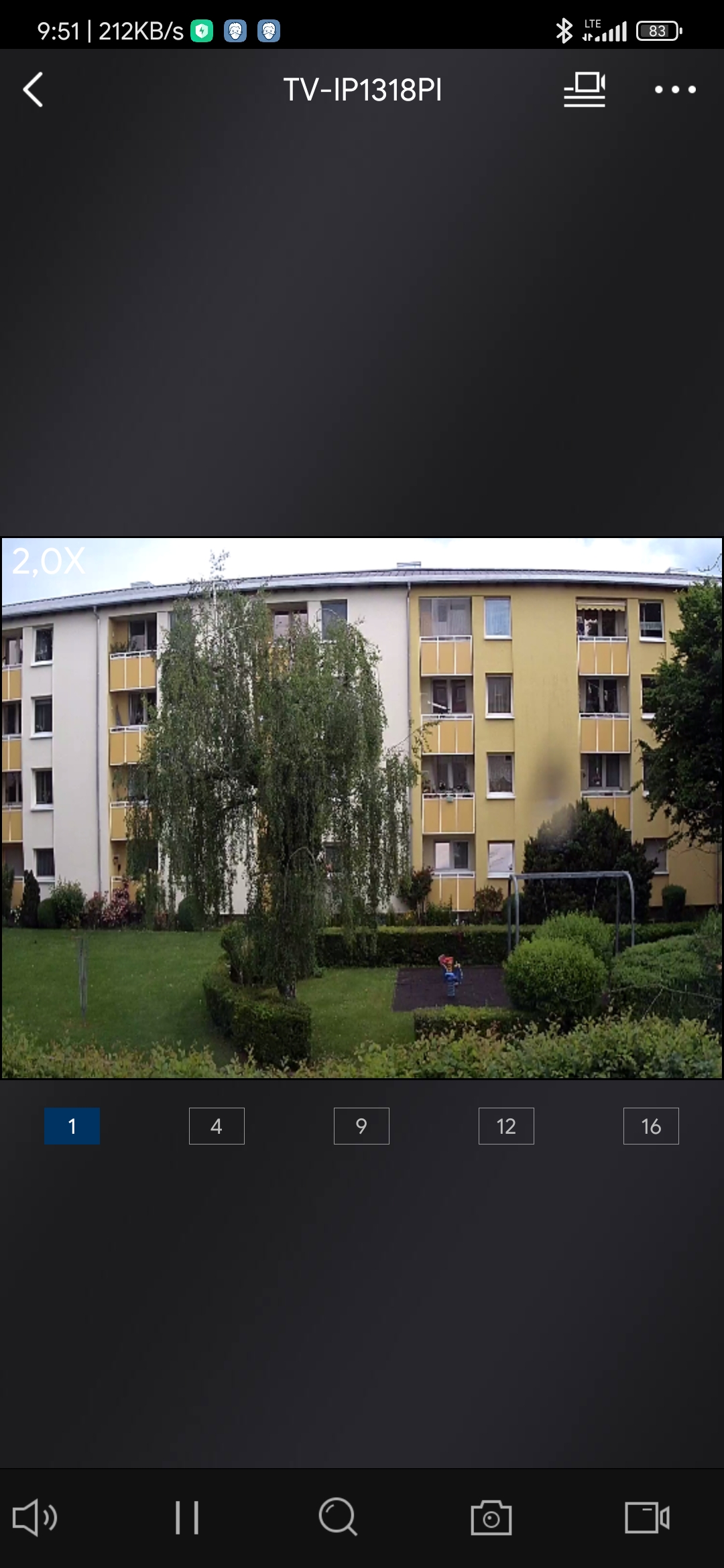
Task: Select the 1-camera view layout
Action: [x=72, y=1126]
